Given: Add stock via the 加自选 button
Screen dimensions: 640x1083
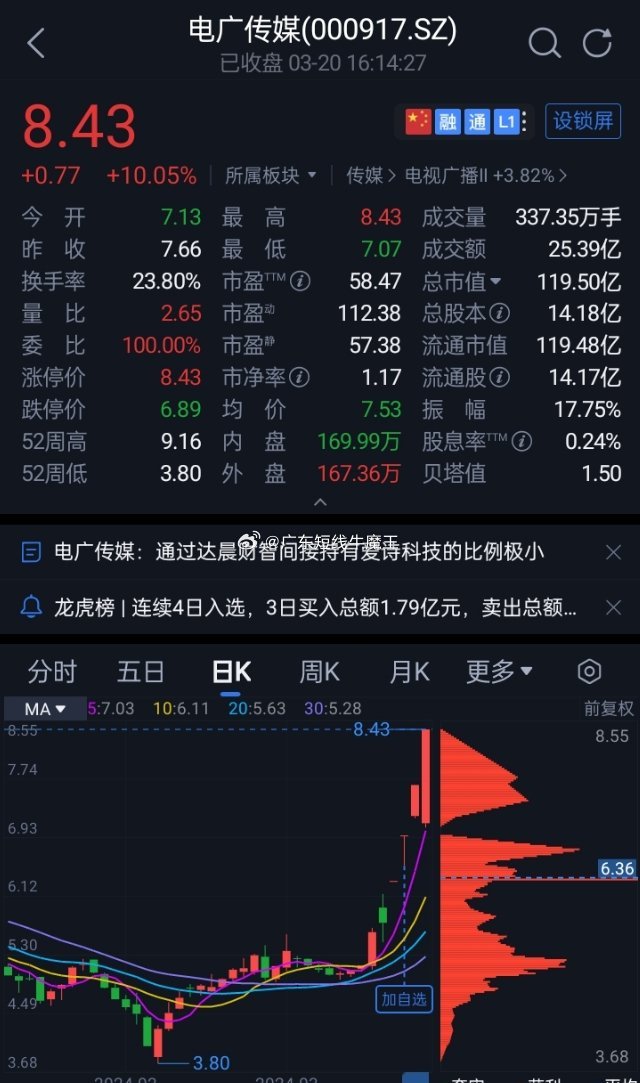Looking at the screenshot, I should coord(404,998).
